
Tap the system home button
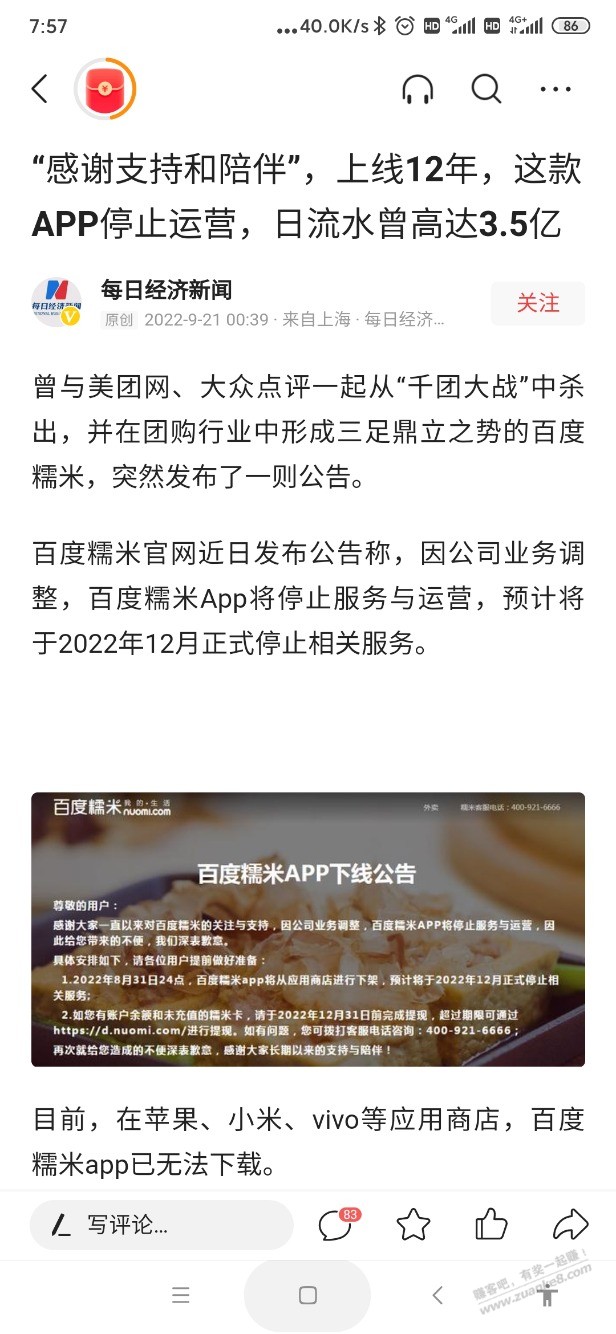(308, 1296)
